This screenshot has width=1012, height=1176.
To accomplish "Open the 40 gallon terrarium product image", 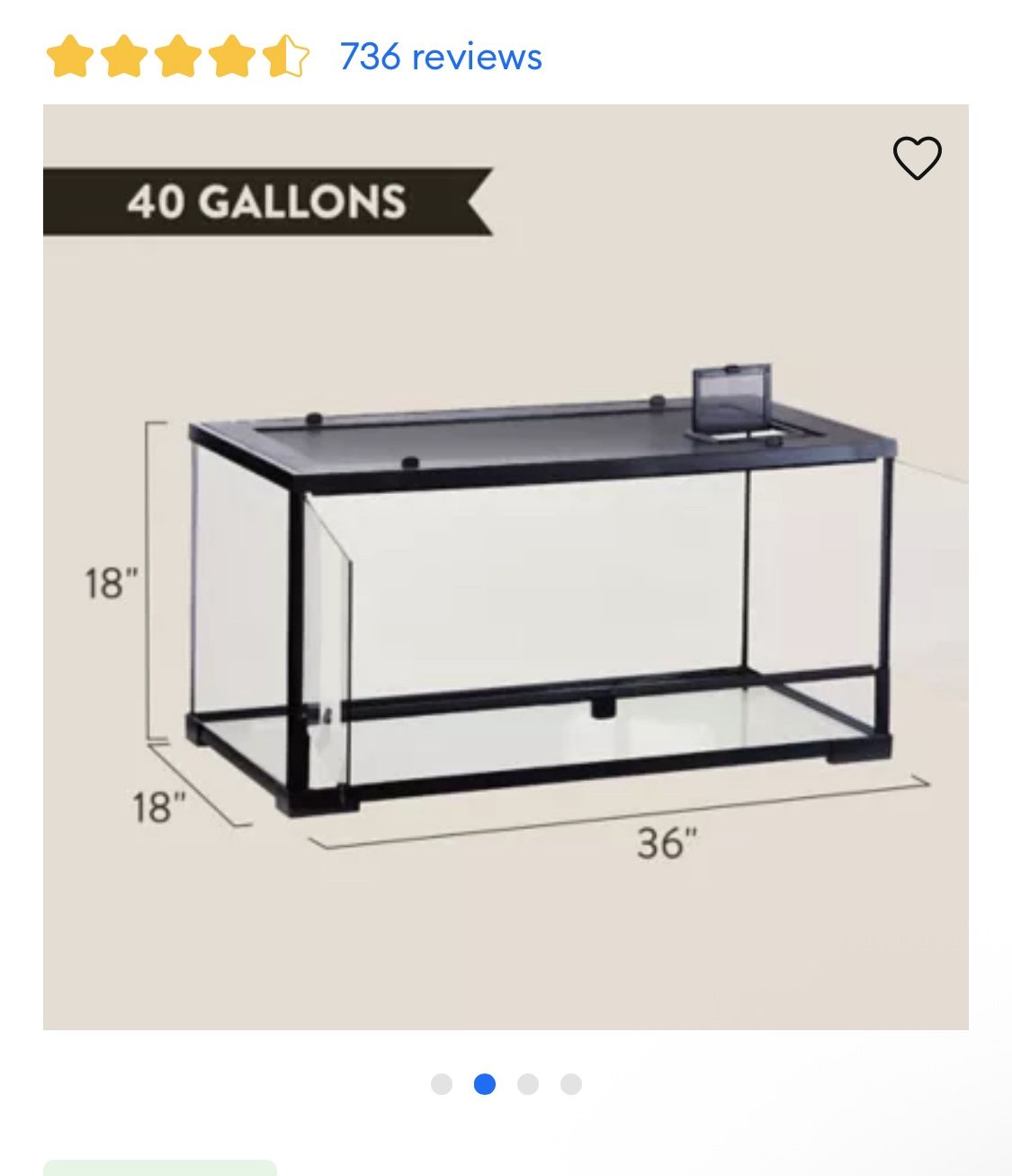I will pos(506,567).
